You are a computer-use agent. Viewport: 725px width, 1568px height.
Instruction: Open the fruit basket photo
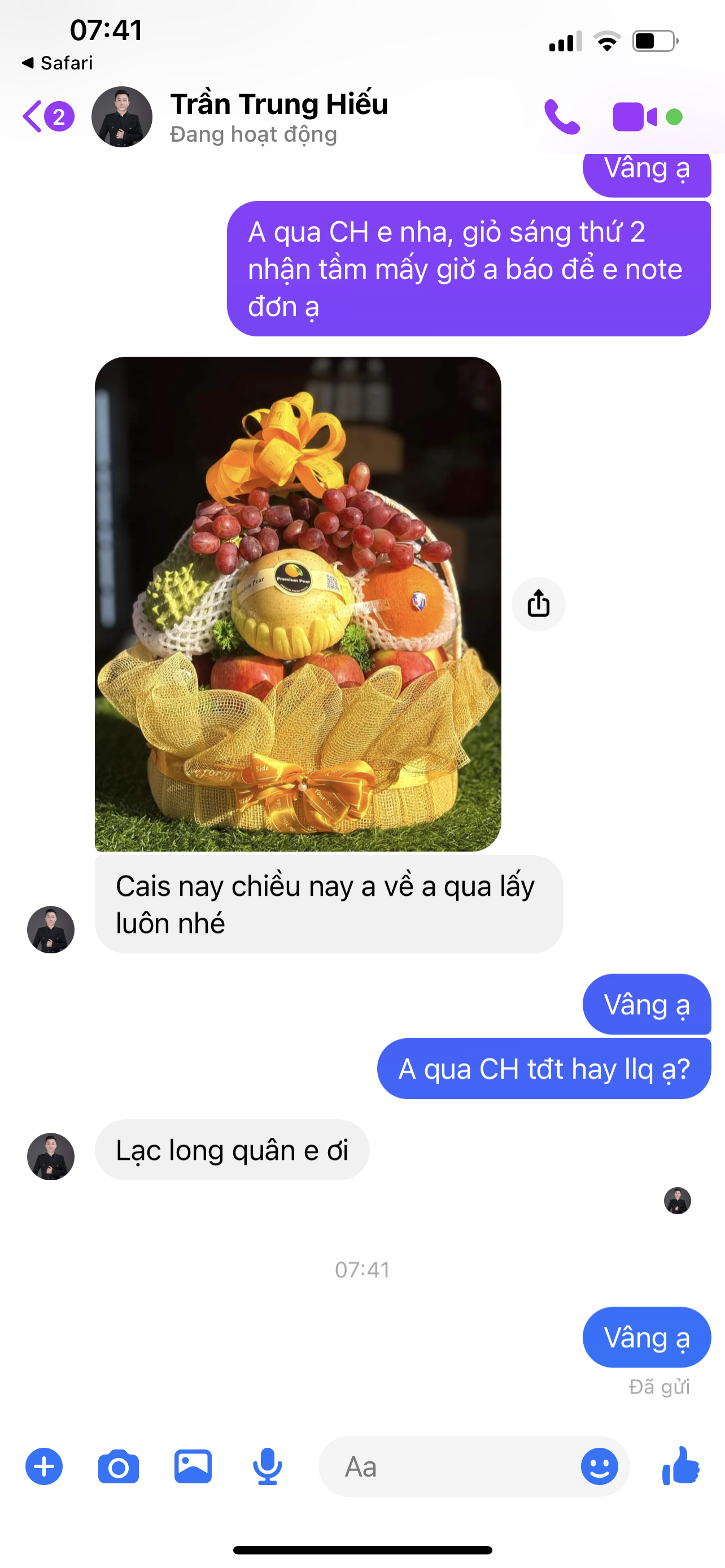[298, 604]
